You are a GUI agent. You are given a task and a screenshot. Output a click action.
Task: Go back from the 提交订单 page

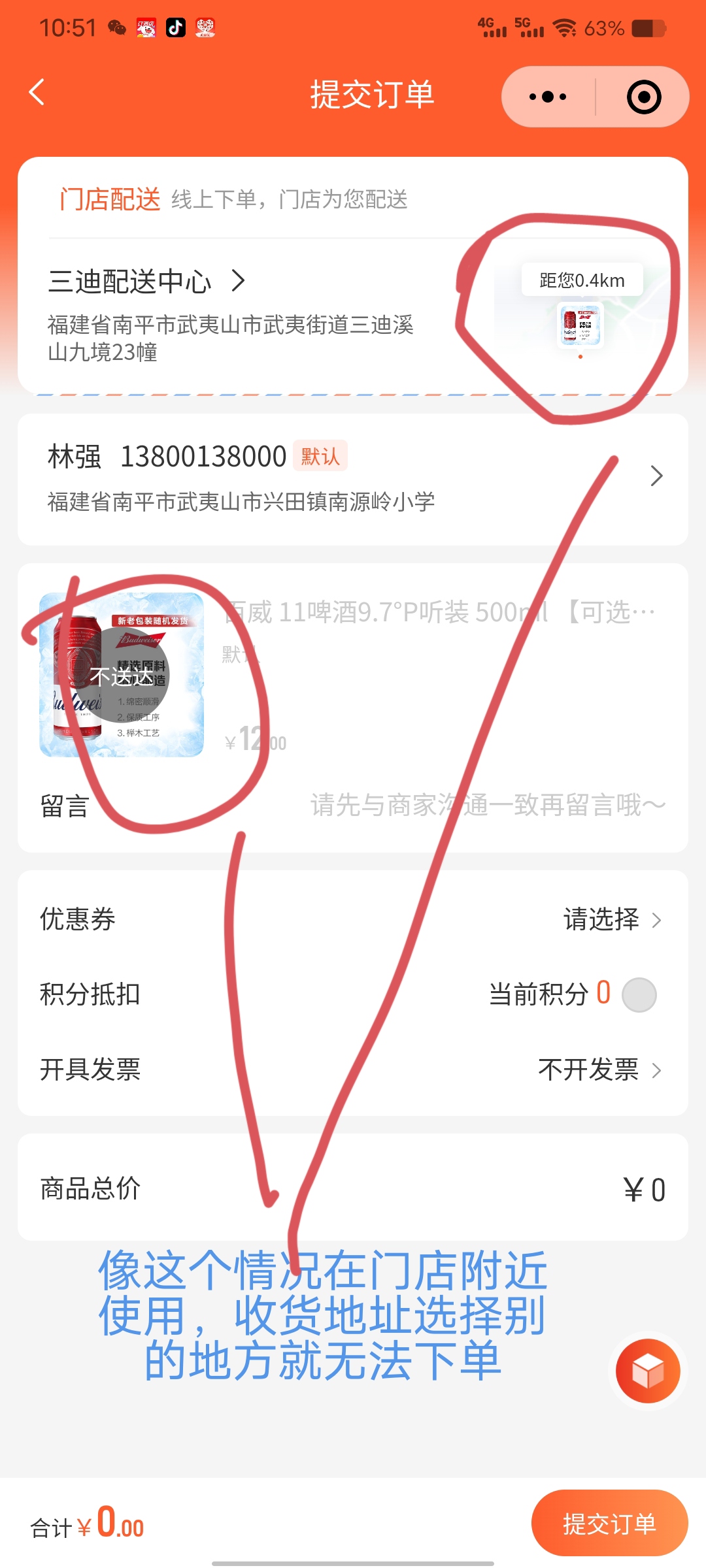point(38,93)
